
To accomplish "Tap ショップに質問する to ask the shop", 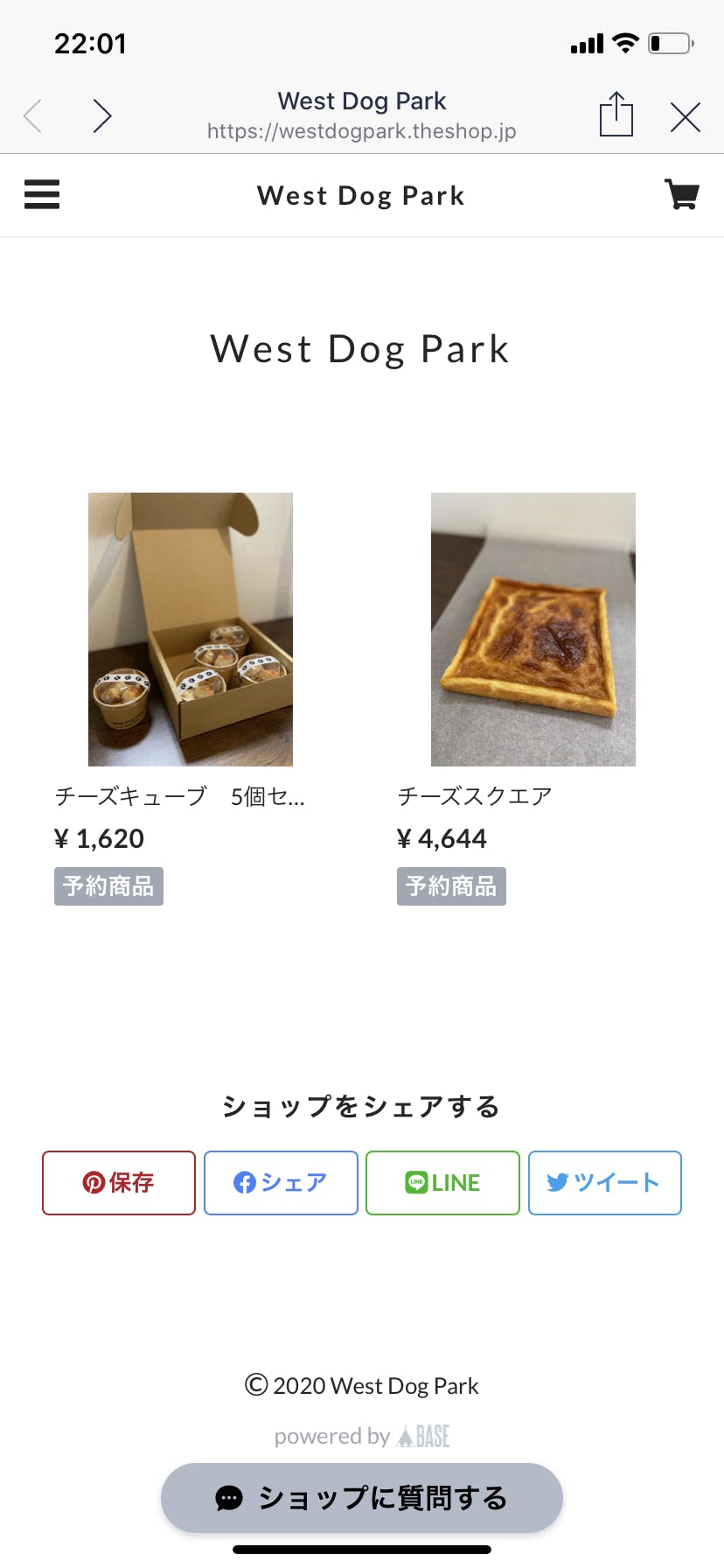I will (x=362, y=1498).
